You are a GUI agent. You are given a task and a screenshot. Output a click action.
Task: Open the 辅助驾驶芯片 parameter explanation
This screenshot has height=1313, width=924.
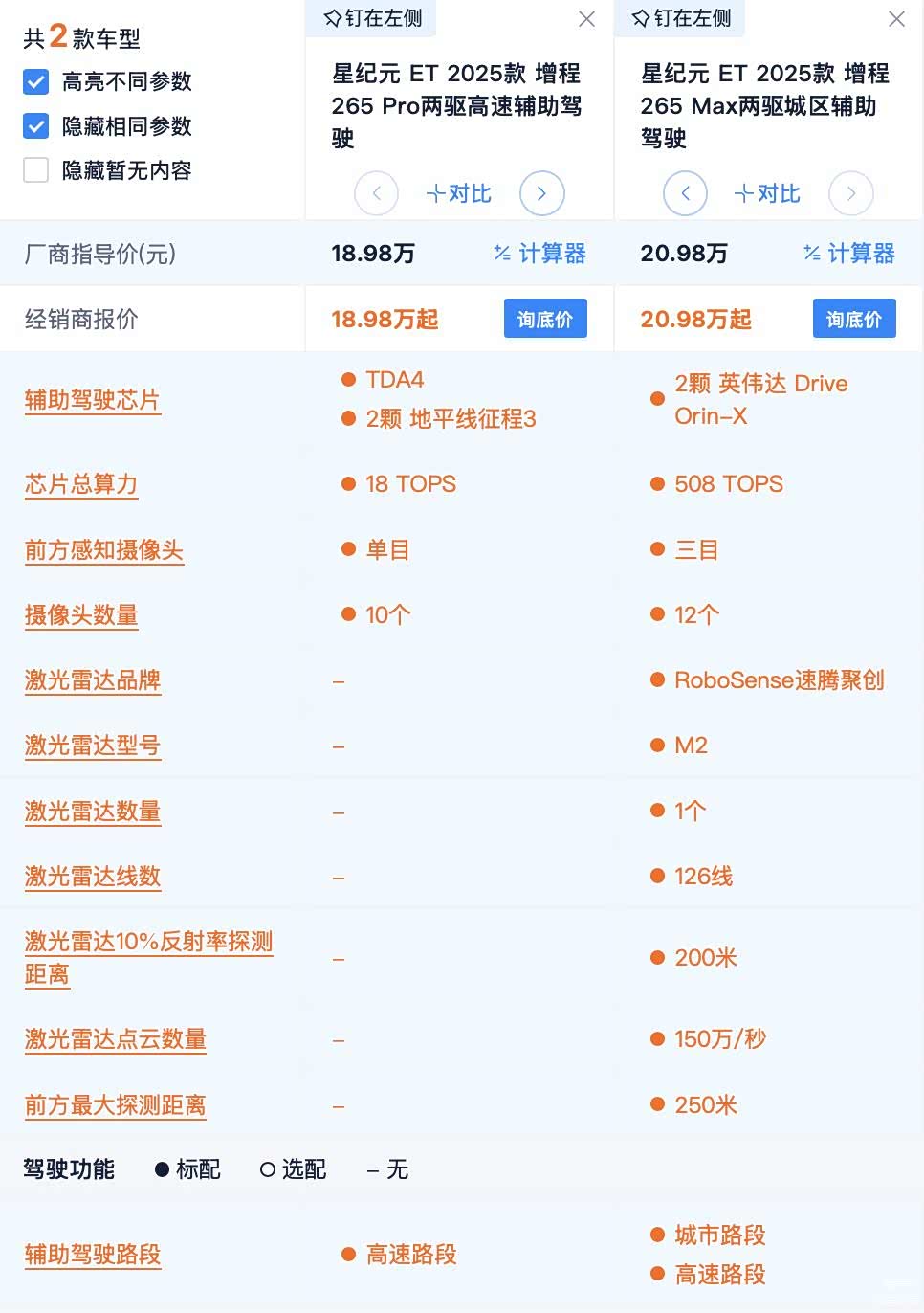pyautogui.click(x=92, y=400)
